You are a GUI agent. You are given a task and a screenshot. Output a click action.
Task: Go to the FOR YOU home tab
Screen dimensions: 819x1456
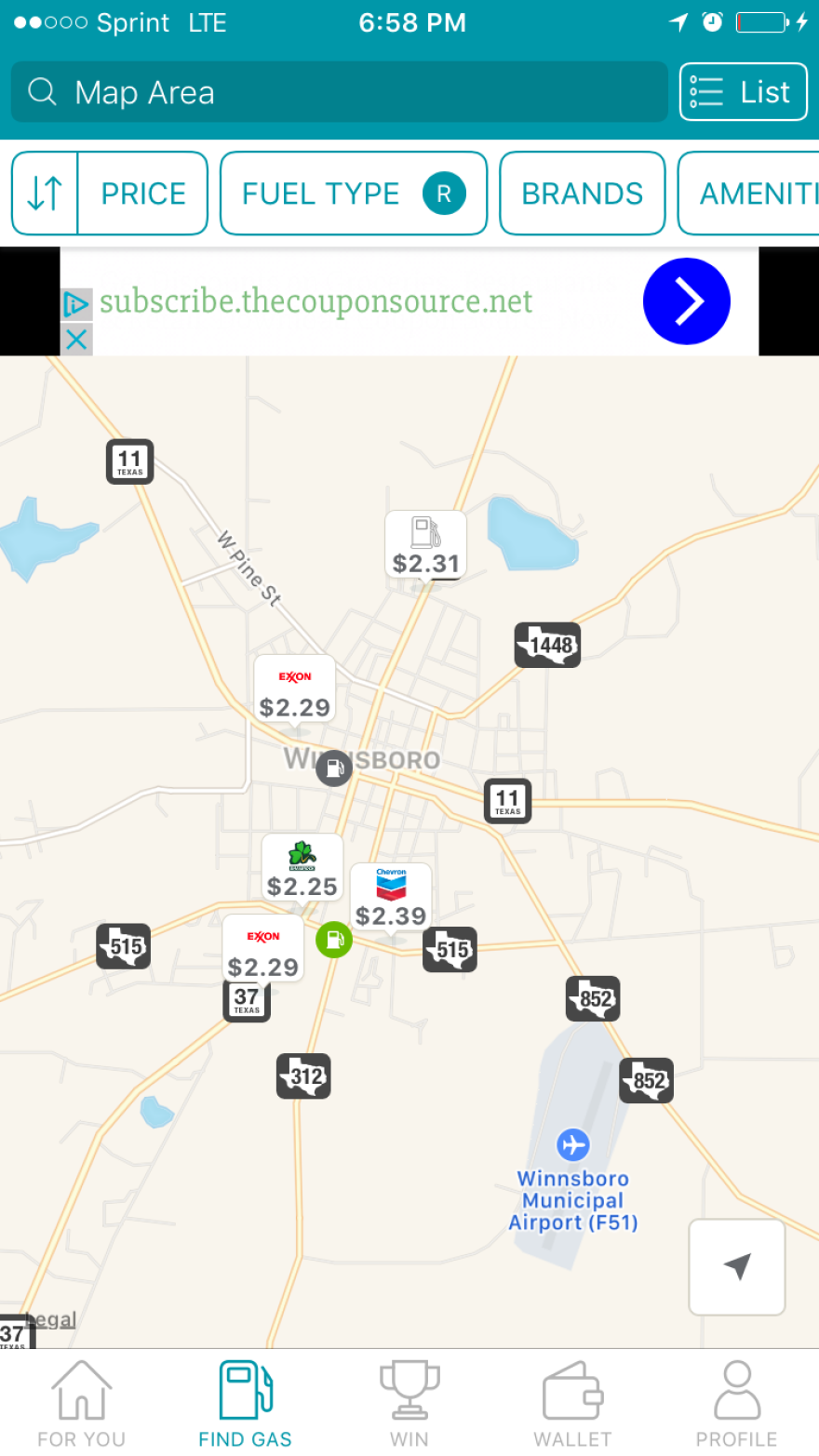(81, 1394)
